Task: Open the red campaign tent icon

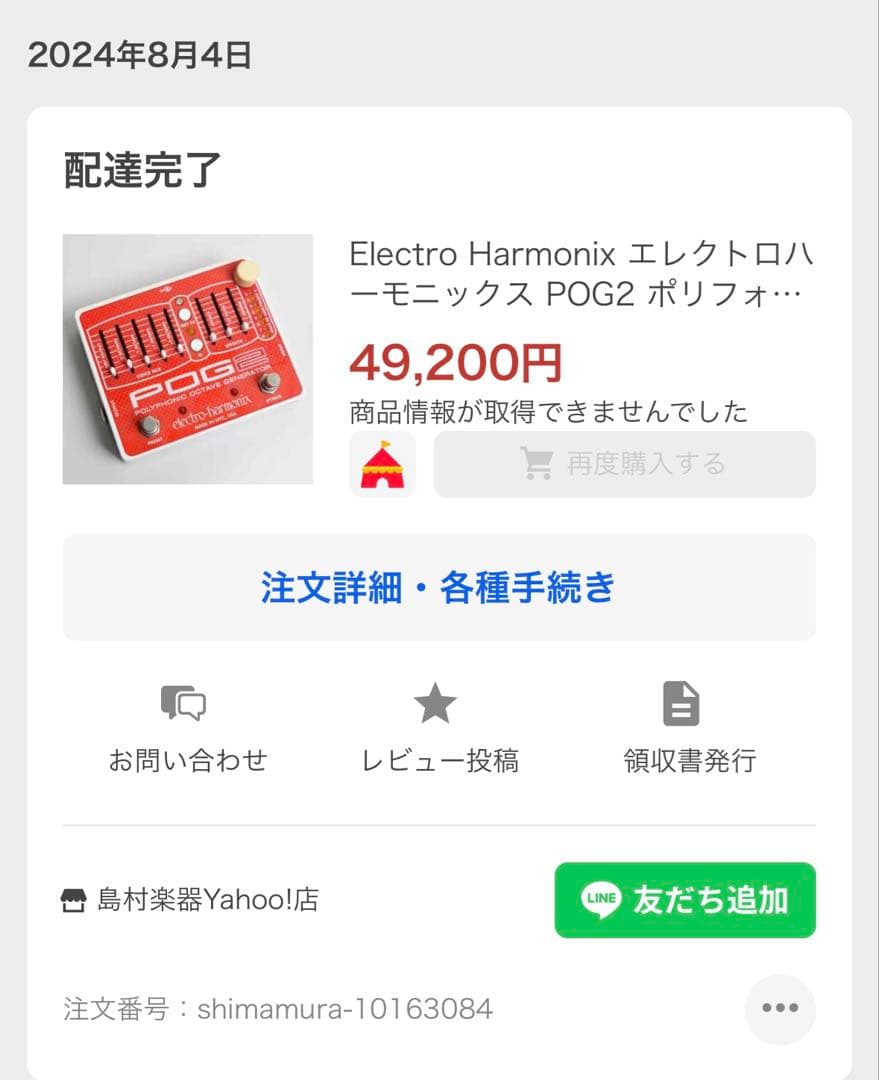Action: click(x=381, y=464)
